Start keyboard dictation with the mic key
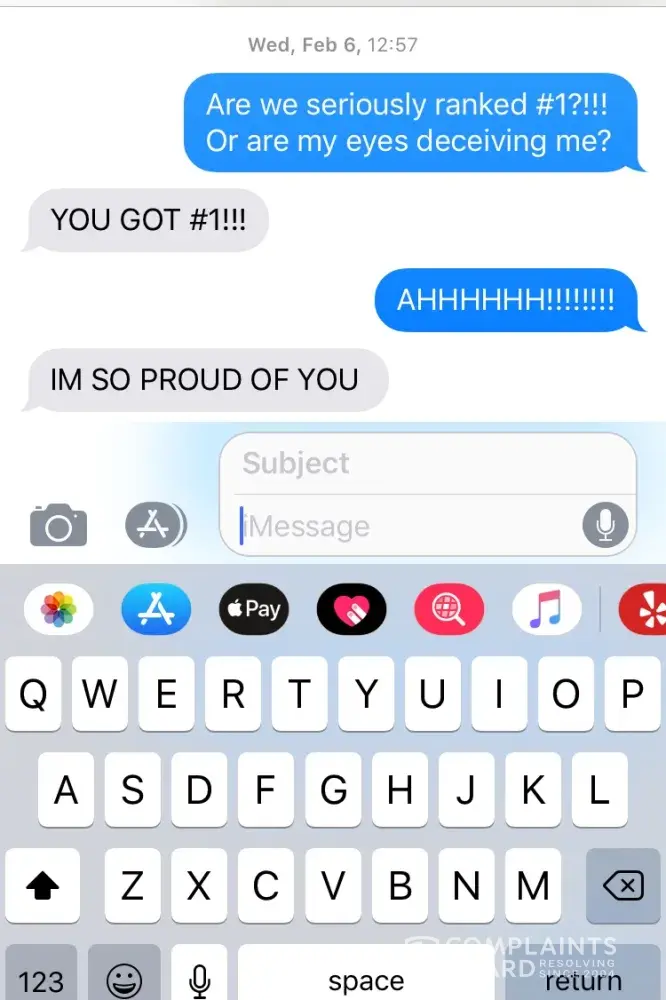666x1000 pixels. [x=199, y=978]
